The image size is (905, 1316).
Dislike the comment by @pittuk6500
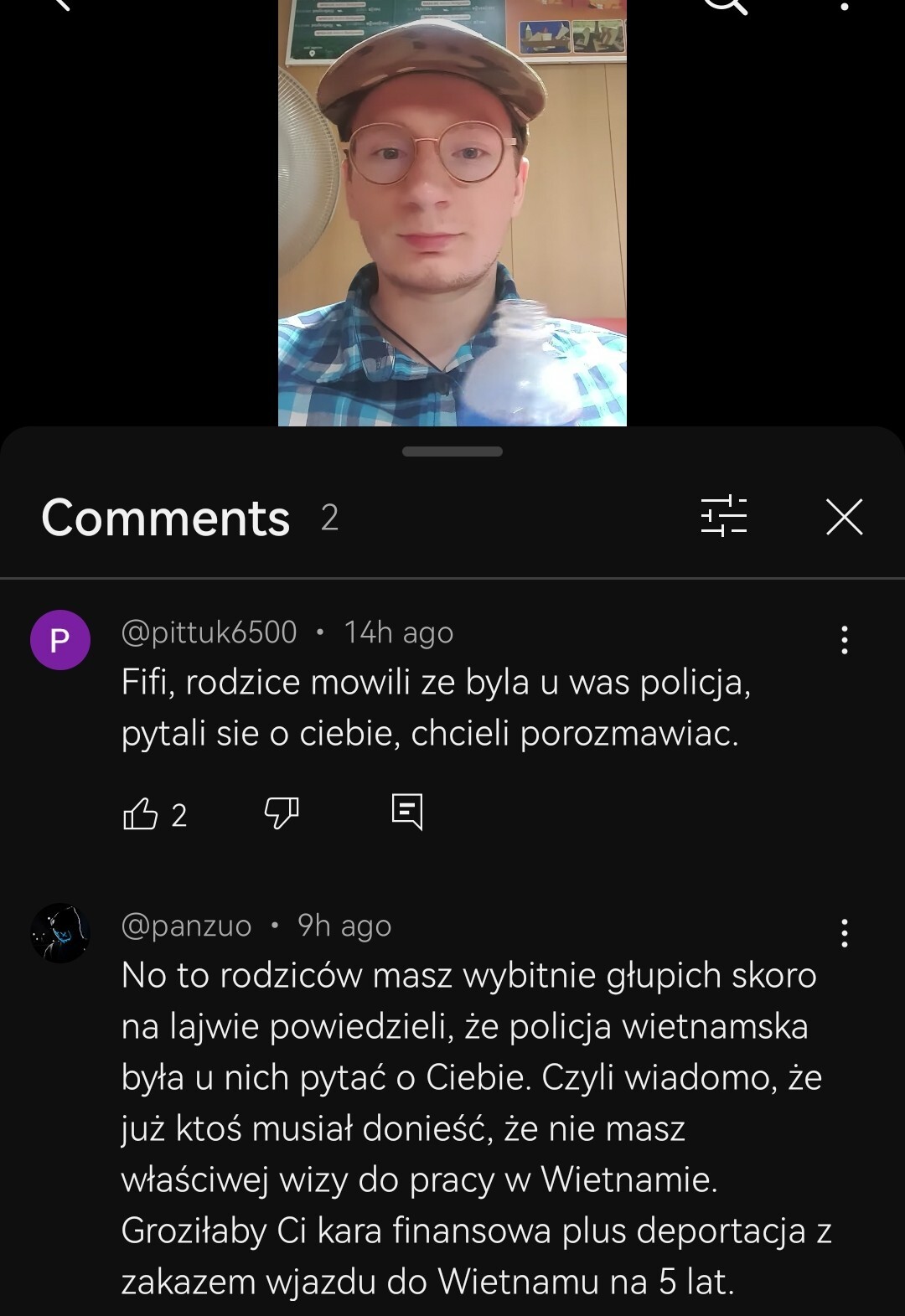point(282,813)
